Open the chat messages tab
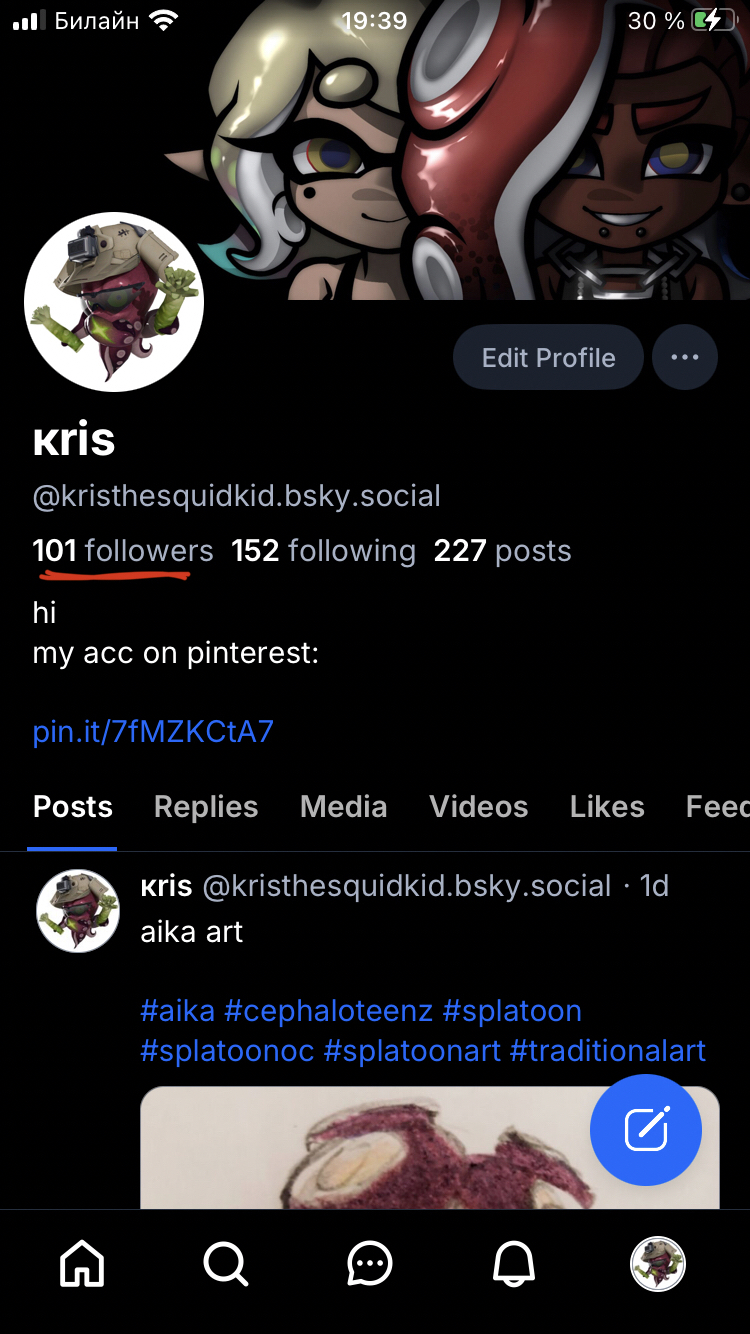750x1334 pixels. (370, 1265)
